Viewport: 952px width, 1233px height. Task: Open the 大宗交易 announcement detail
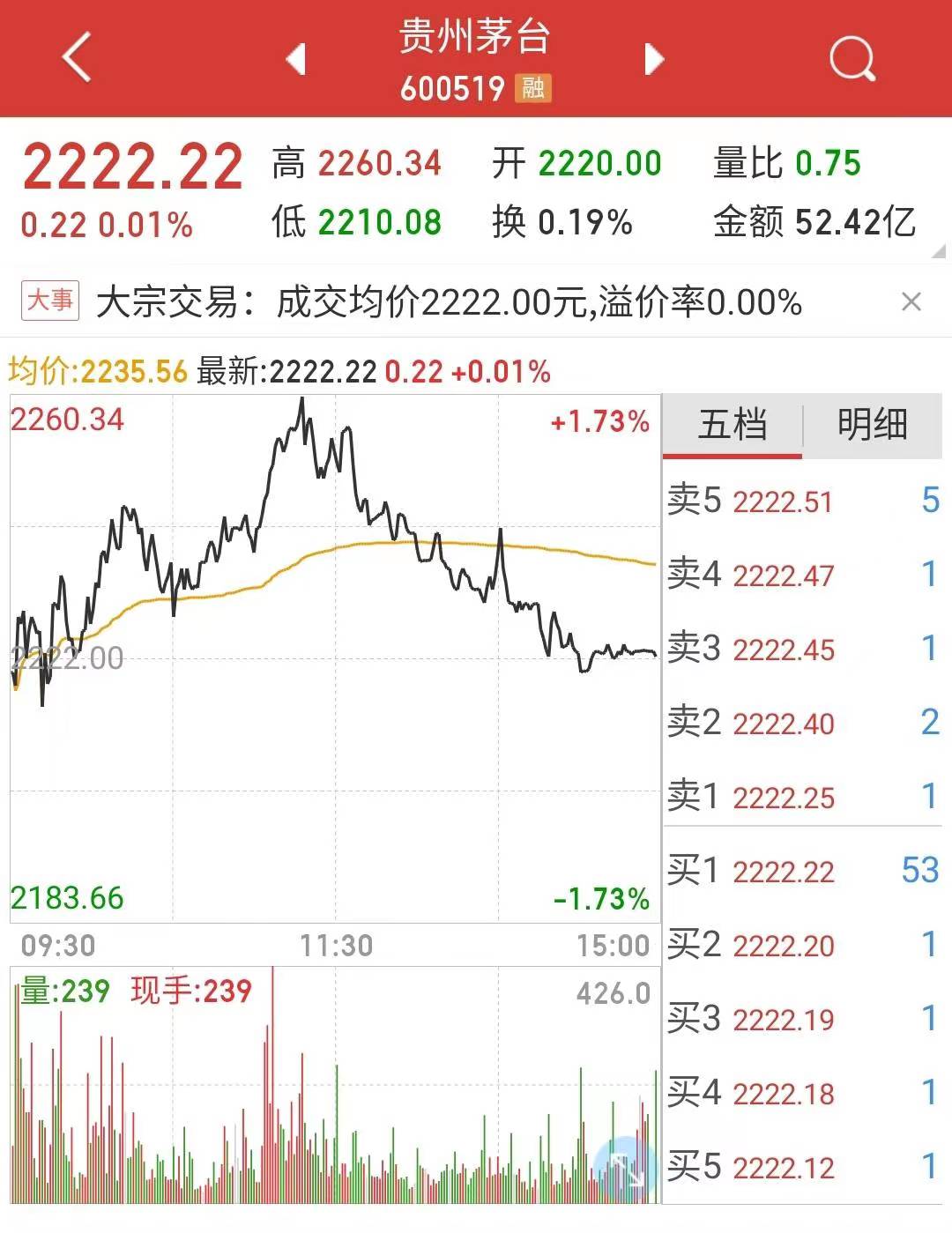[441, 302]
